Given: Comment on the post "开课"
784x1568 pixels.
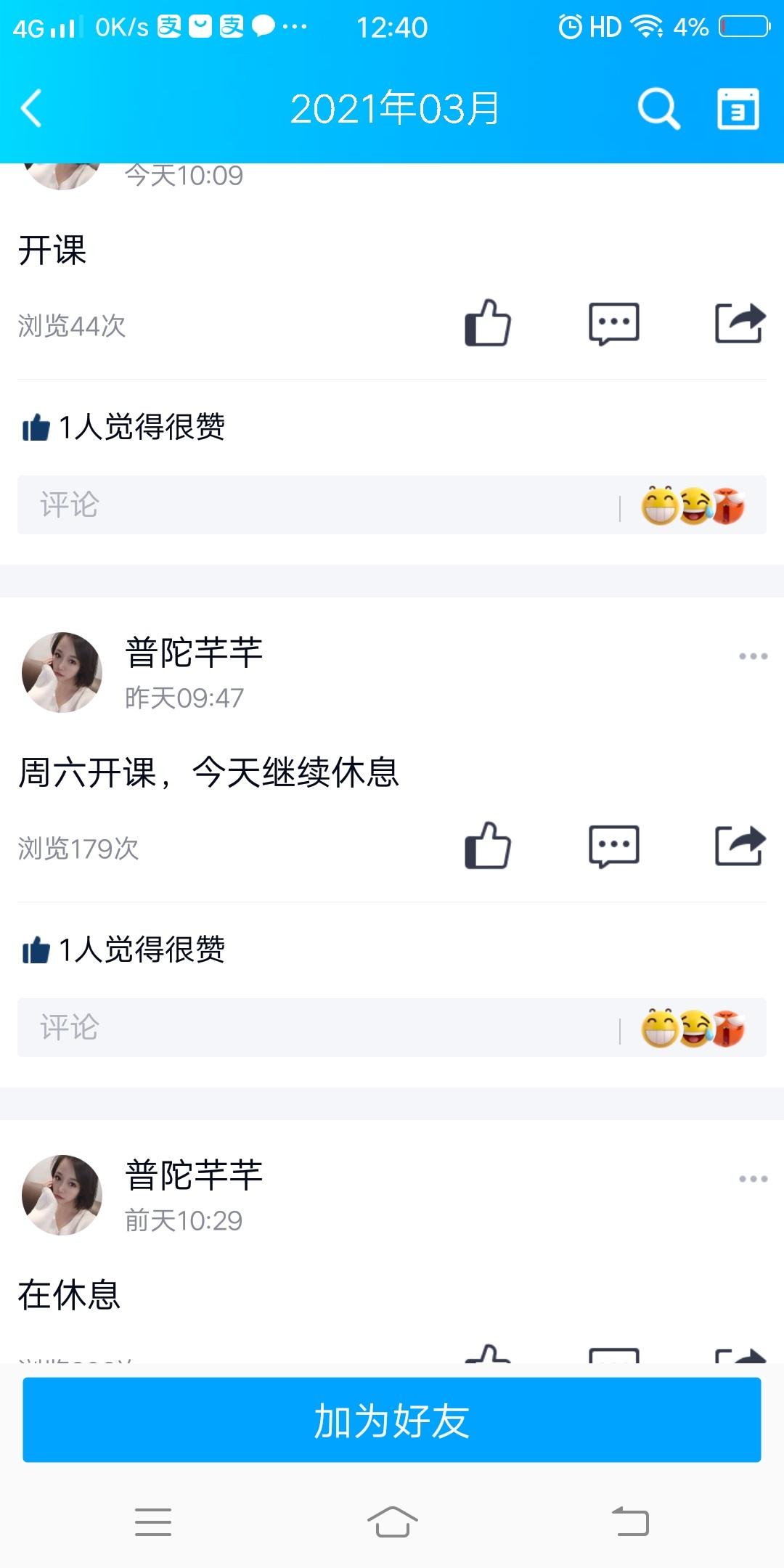Looking at the screenshot, I should point(614,323).
